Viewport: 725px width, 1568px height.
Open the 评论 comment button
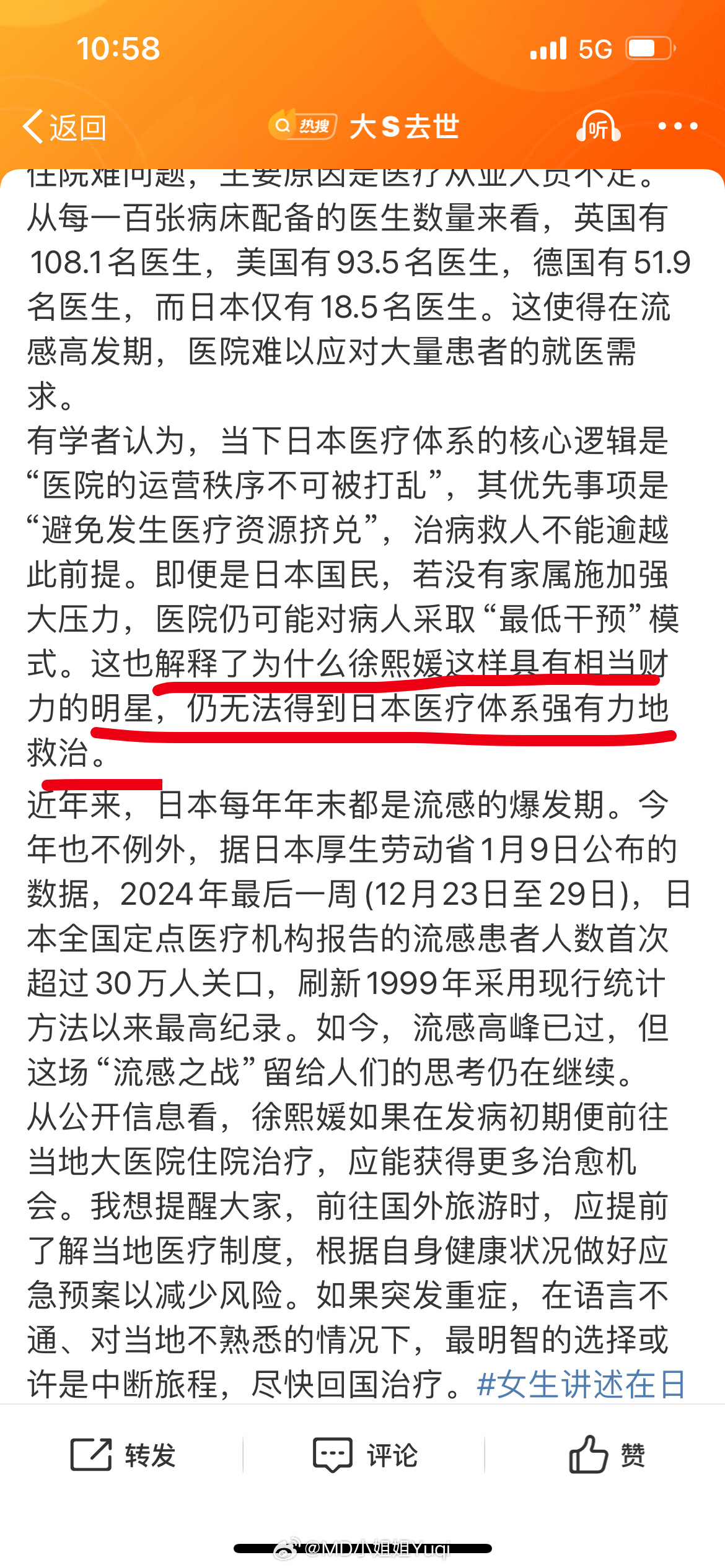(x=365, y=1455)
